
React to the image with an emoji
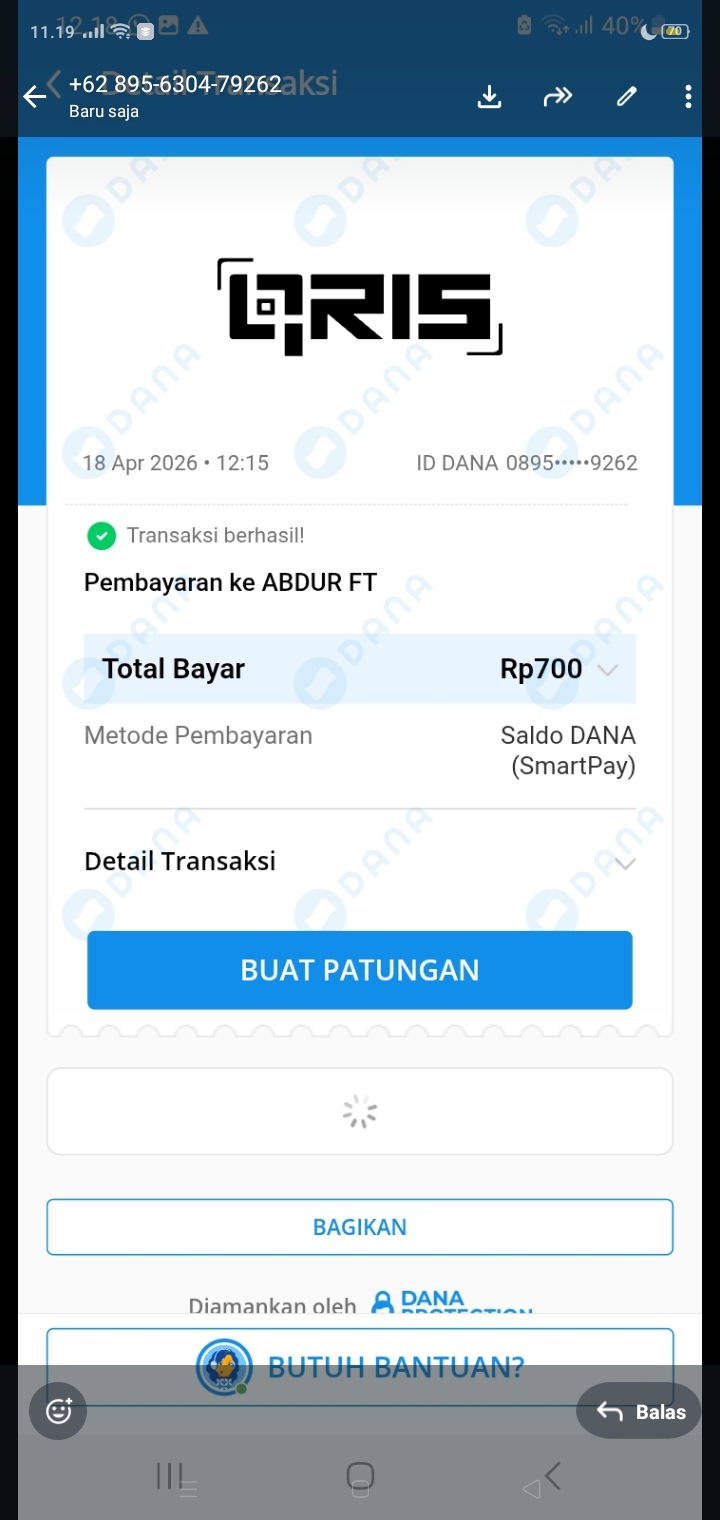(x=59, y=1411)
